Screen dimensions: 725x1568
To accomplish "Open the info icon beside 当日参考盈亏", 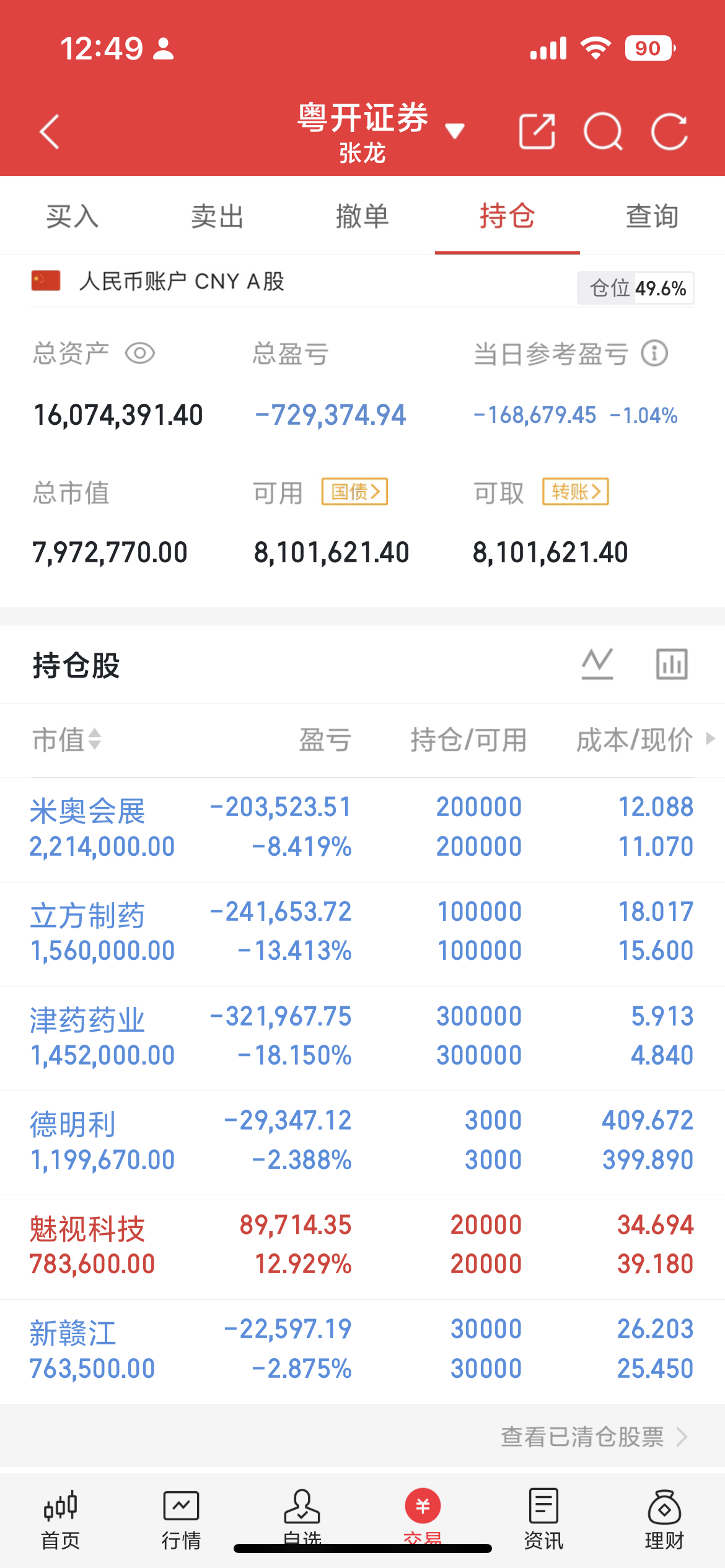I will [654, 354].
